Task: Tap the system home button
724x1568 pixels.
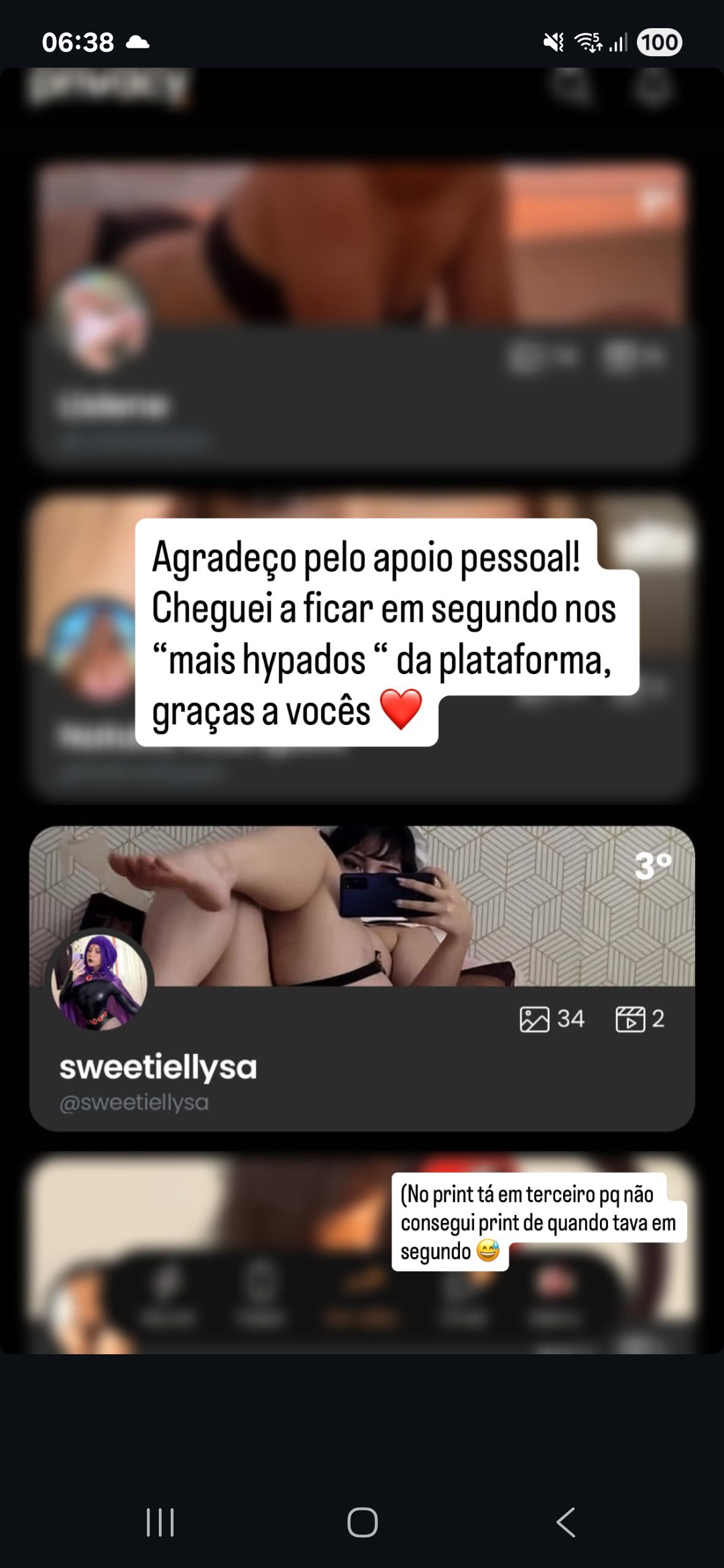Action: [x=362, y=1522]
